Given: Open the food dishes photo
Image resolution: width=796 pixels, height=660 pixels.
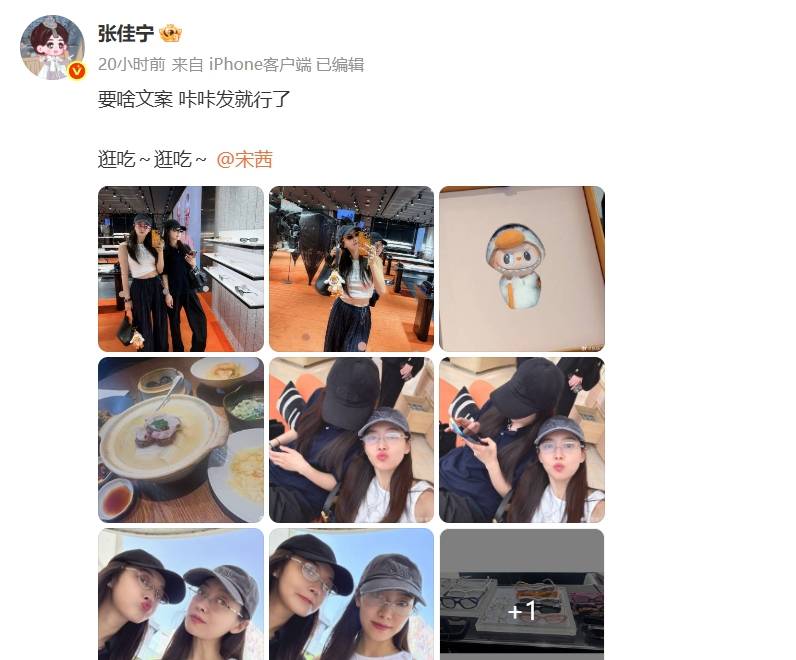Looking at the screenshot, I should [x=181, y=439].
